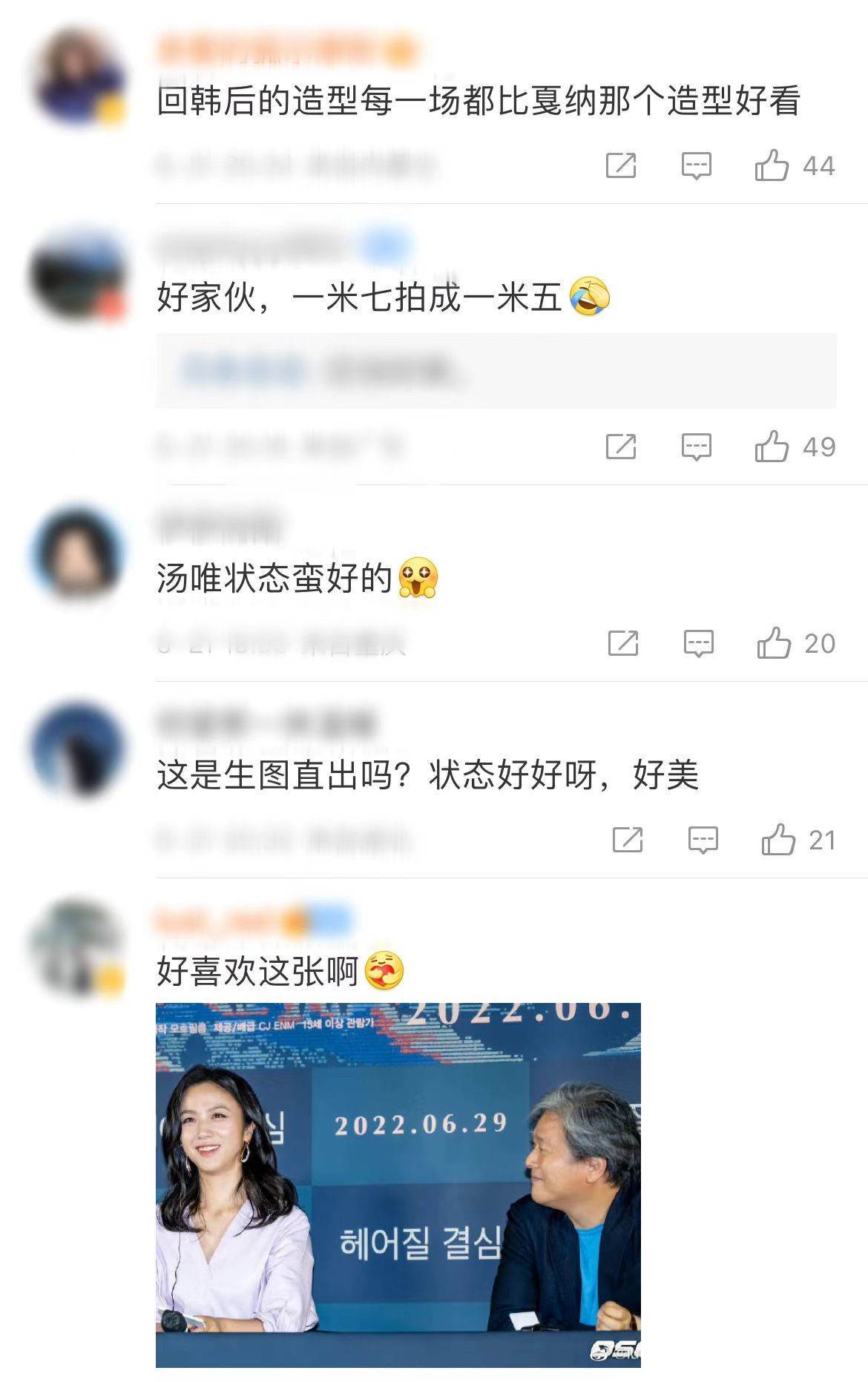Like the comment about 回韩后的造型
Screen dimensions: 868x1382
click(x=772, y=165)
